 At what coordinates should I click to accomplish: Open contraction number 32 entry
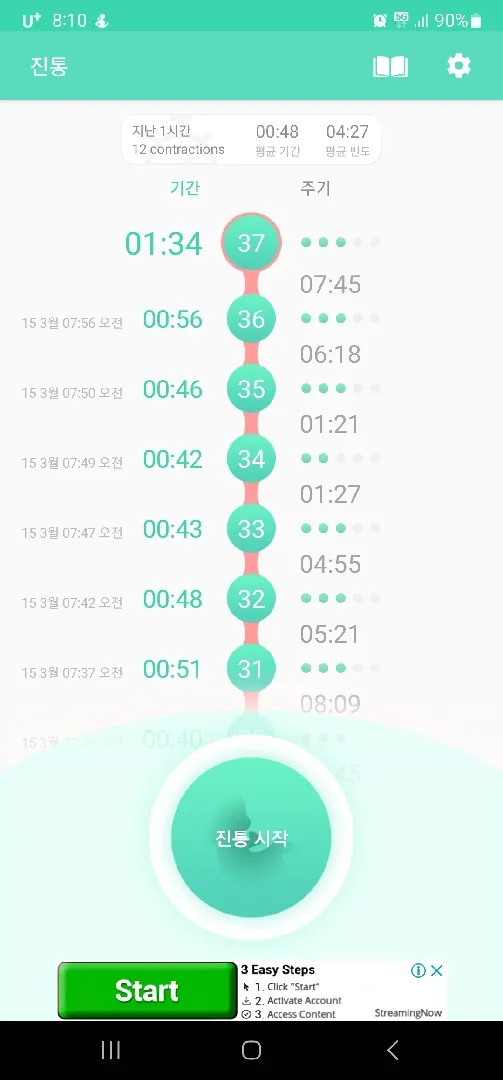click(x=251, y=599)
